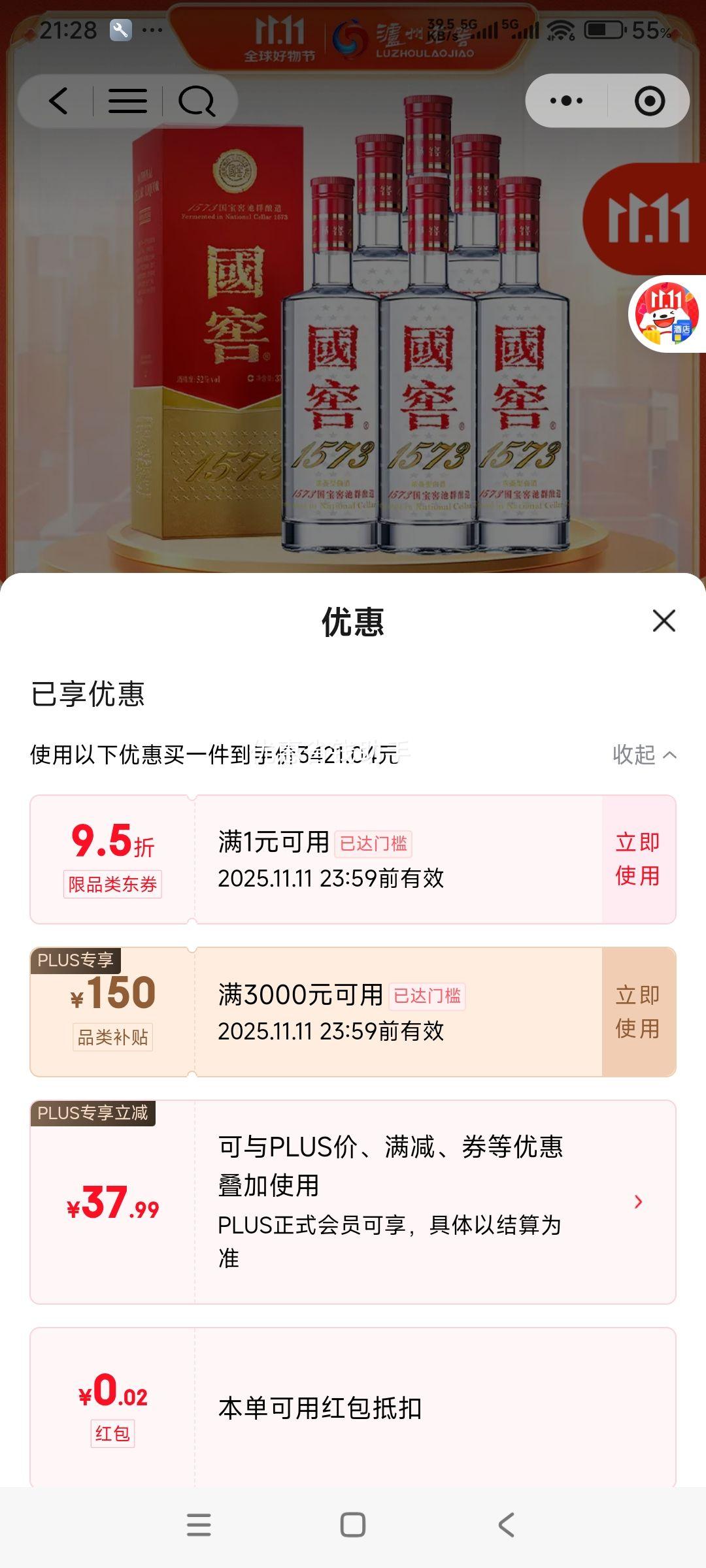Use the ¥150 品类补贴 coupon via 立即使用

click(637, 1011)
